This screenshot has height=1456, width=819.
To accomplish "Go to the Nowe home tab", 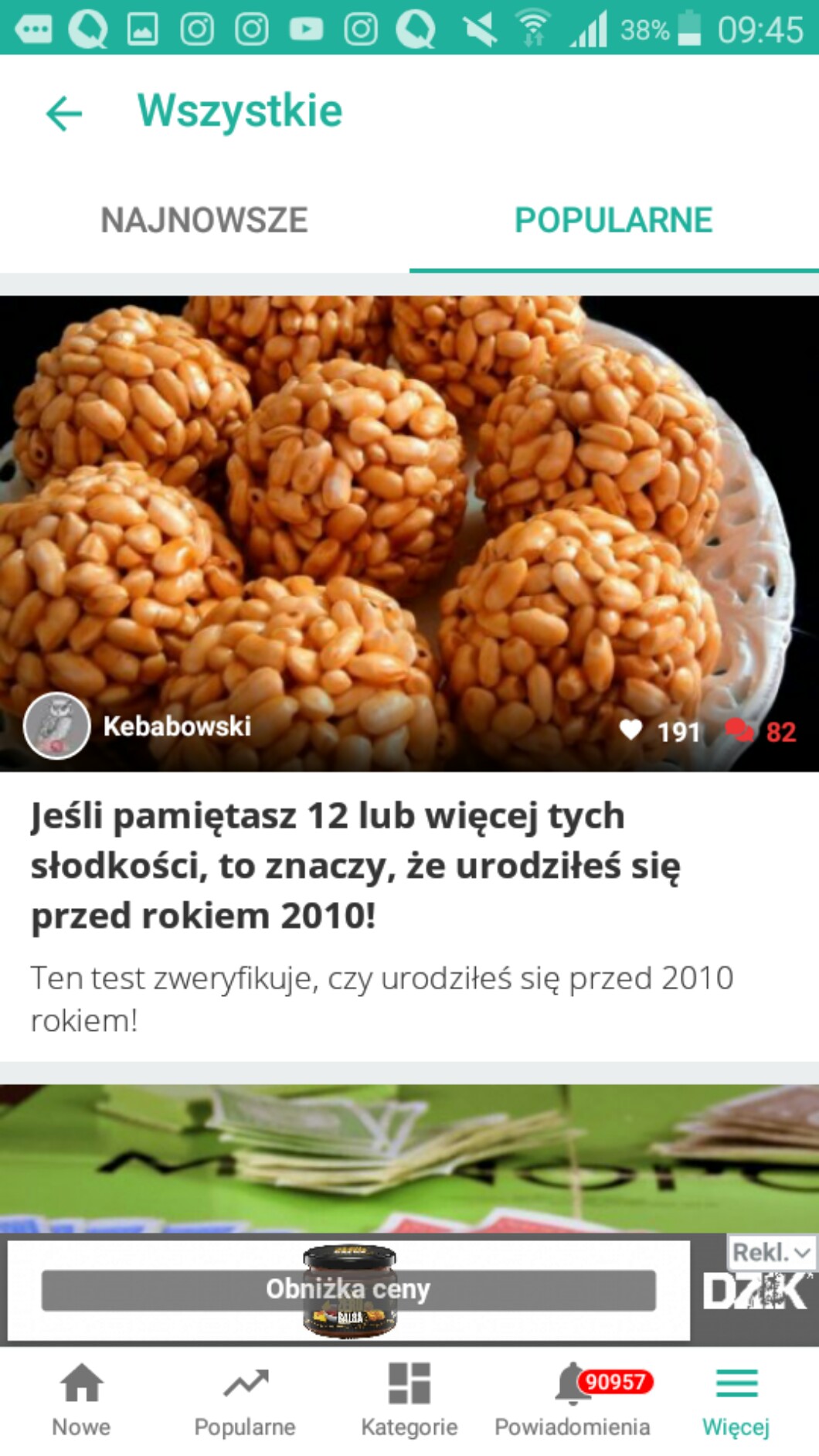I will click(x=81, y=1399).
